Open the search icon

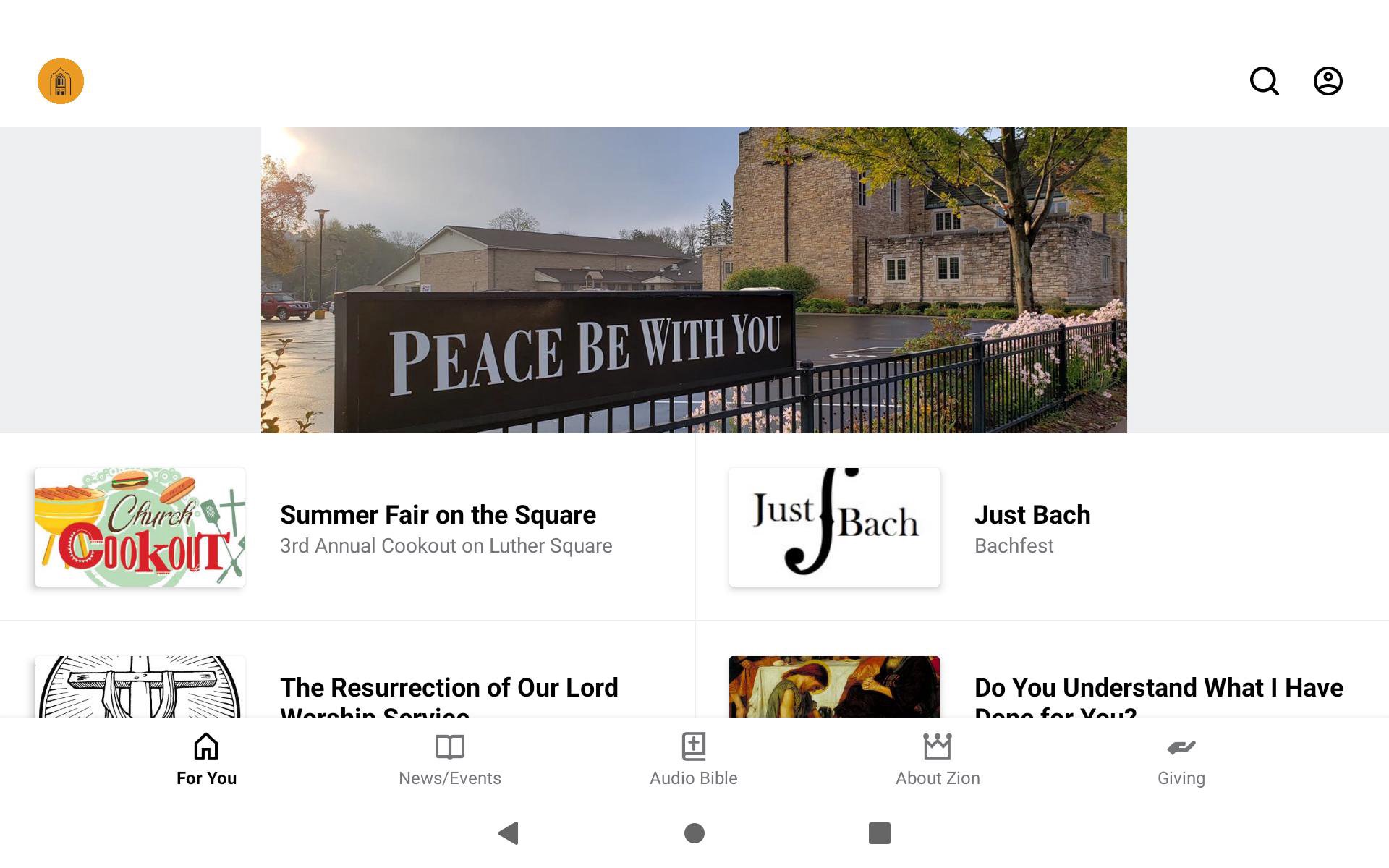pyautogui.click(x=1264, y=81)
